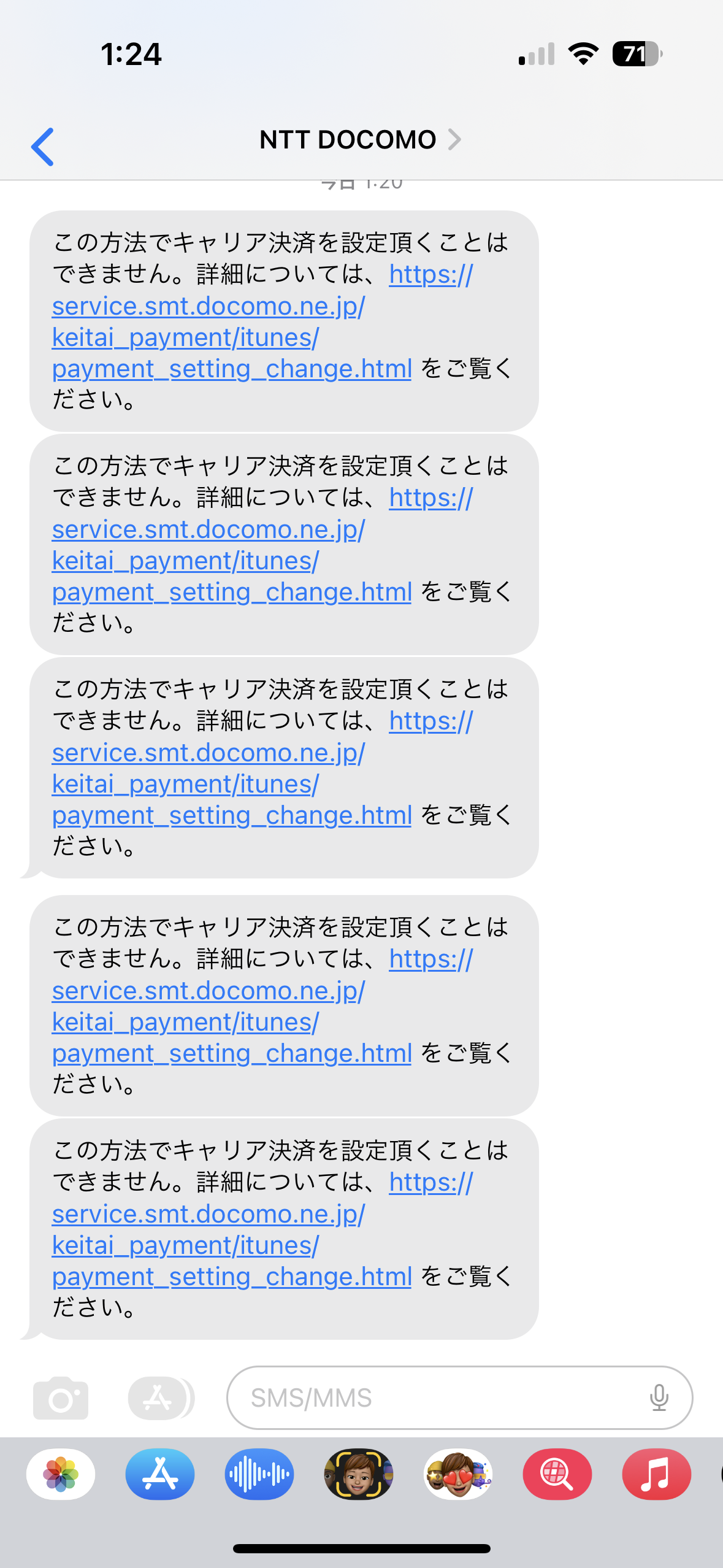Open the camera to attach a photo
723x1568 pixels.
pyautogui.click(x=61, y=1397)
